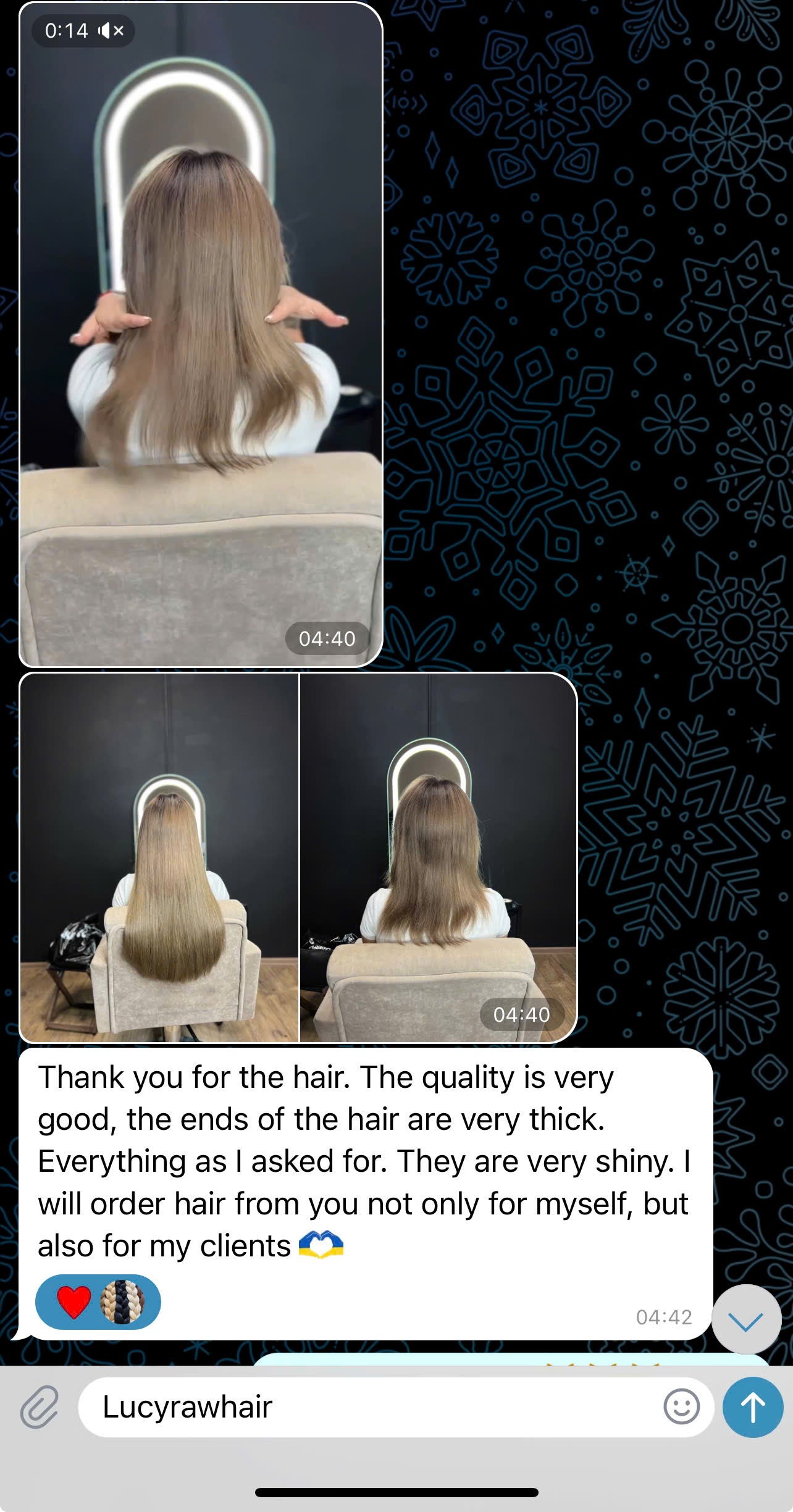Attach a file with the paperclip icon
793x1512 pixels.
[40, 1408]
